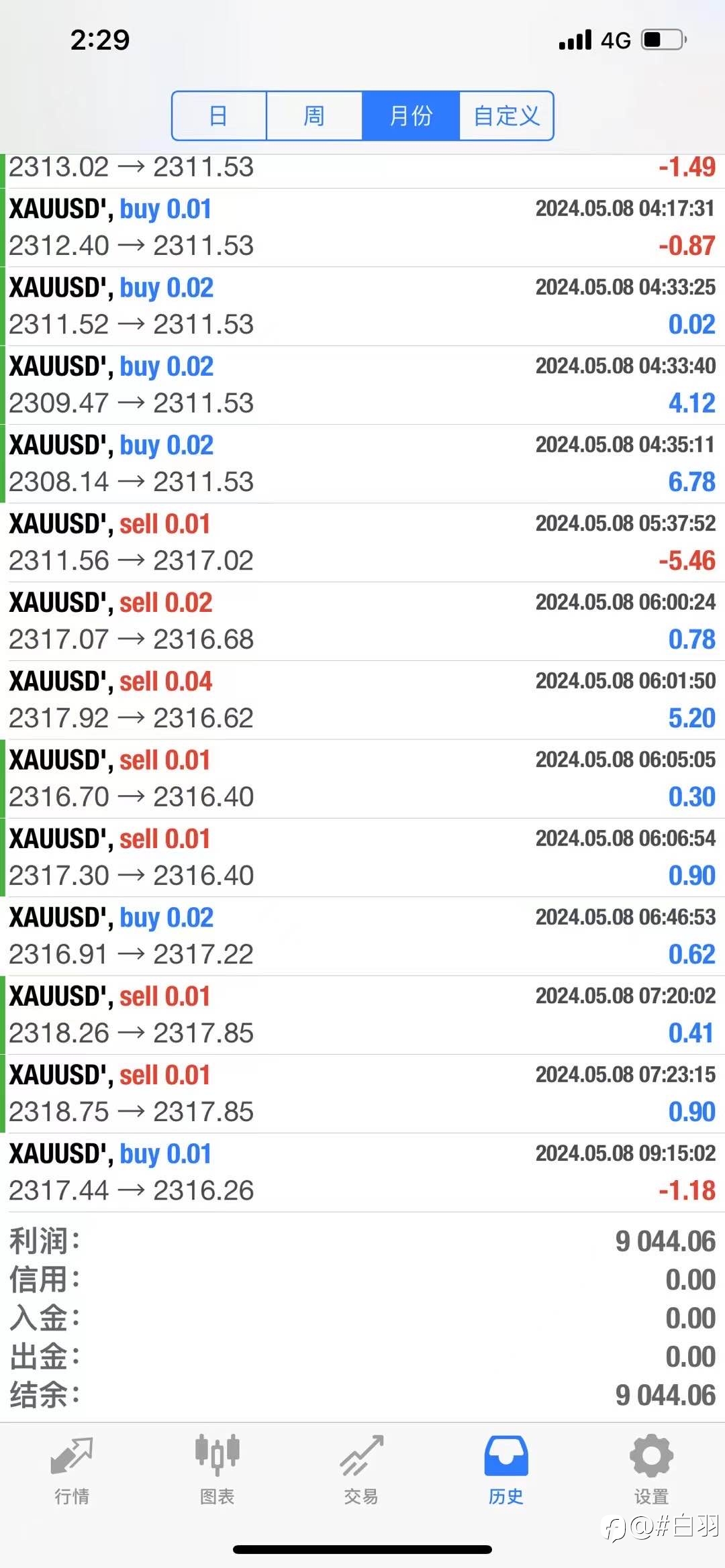Screen dimensions: 725x1568
Task: Switch to the 日 (day) period filter
Action: coord(219,115)
